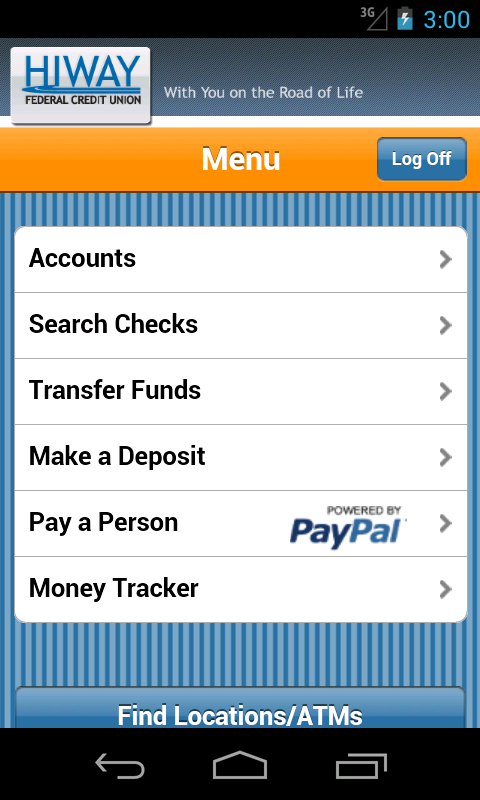Open Search Checks
Viewport: 480px width, 800px height.
pyautogui.click(x=241, y=326)
